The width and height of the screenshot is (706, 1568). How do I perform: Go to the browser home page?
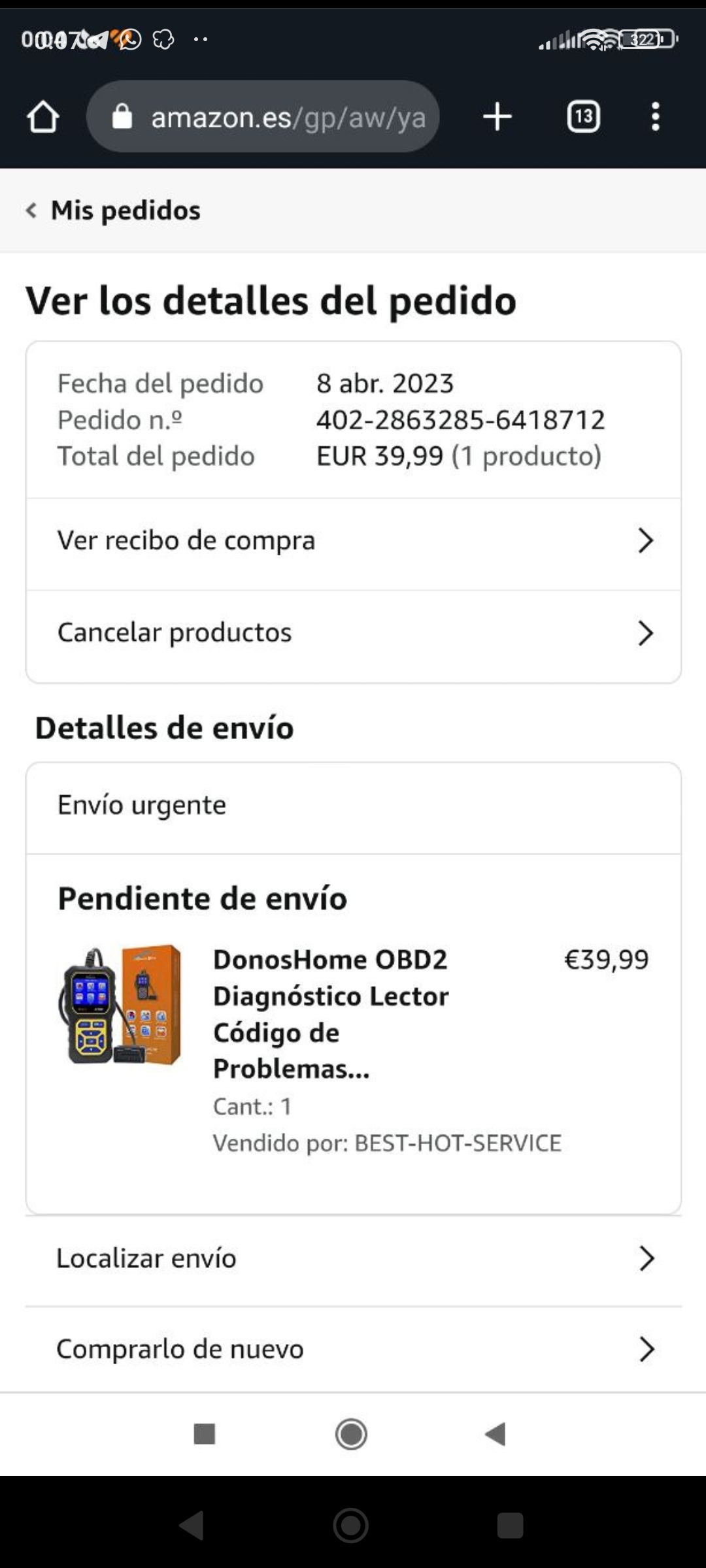click(x=43, y=117)
